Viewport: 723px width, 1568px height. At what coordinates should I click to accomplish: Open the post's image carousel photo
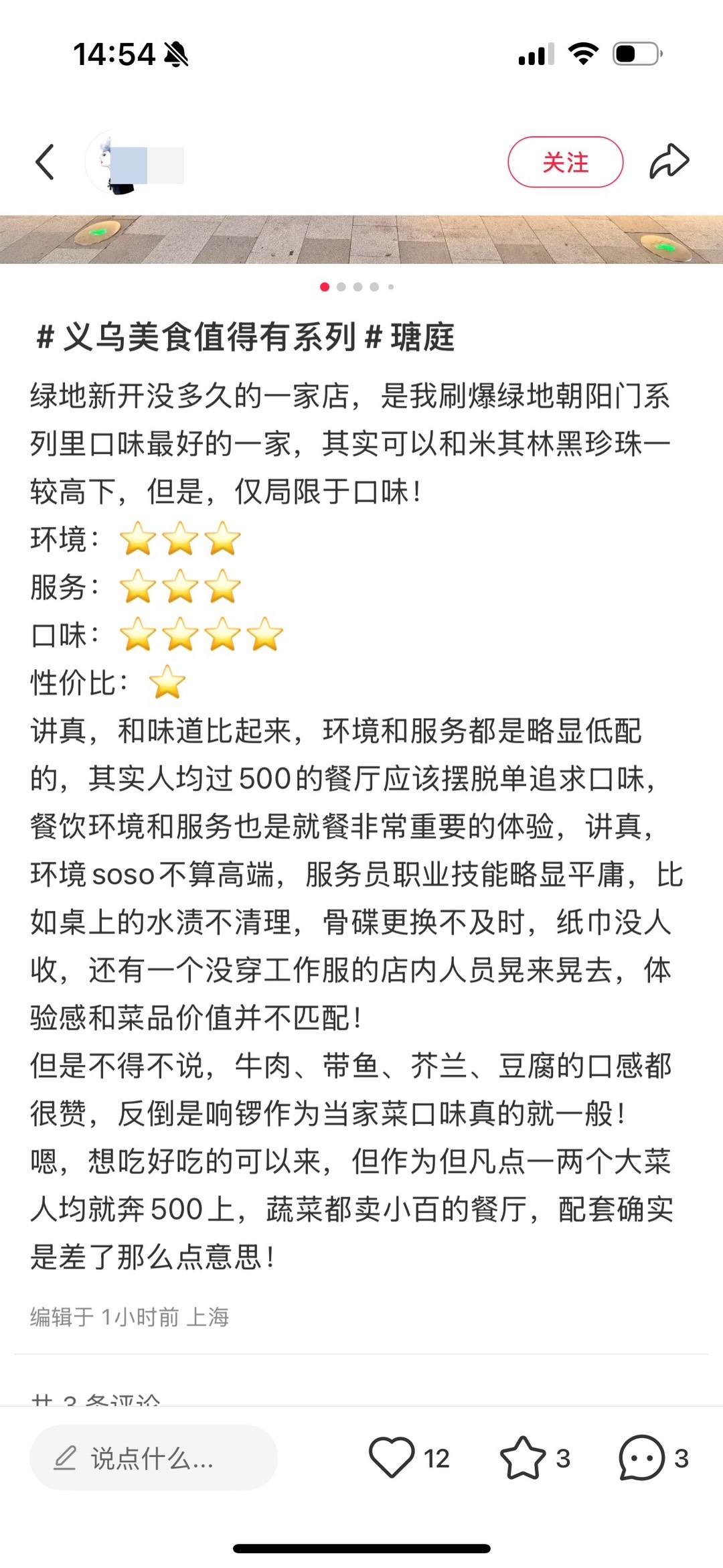point(361,239)
